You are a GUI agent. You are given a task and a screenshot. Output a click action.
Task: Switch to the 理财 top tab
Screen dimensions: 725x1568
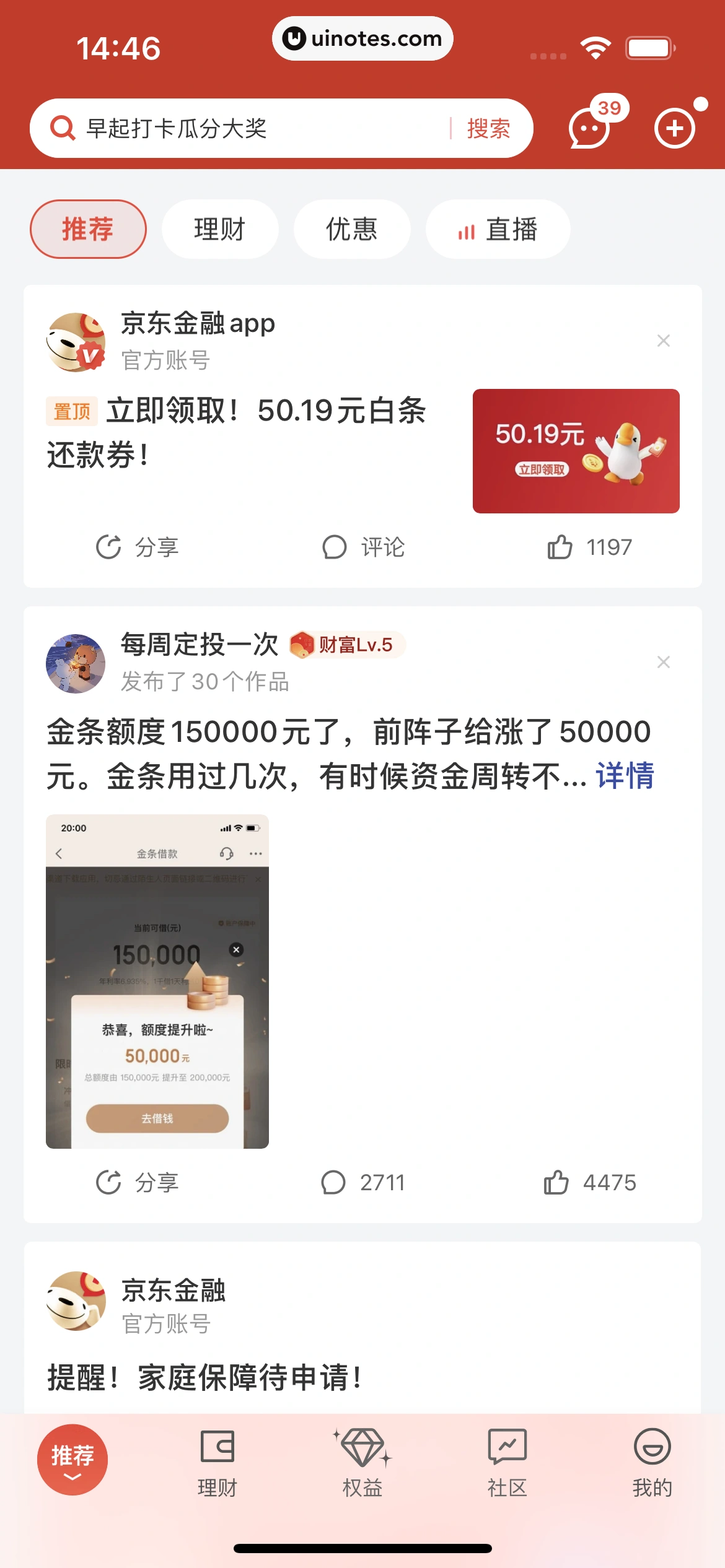(220, 229)
